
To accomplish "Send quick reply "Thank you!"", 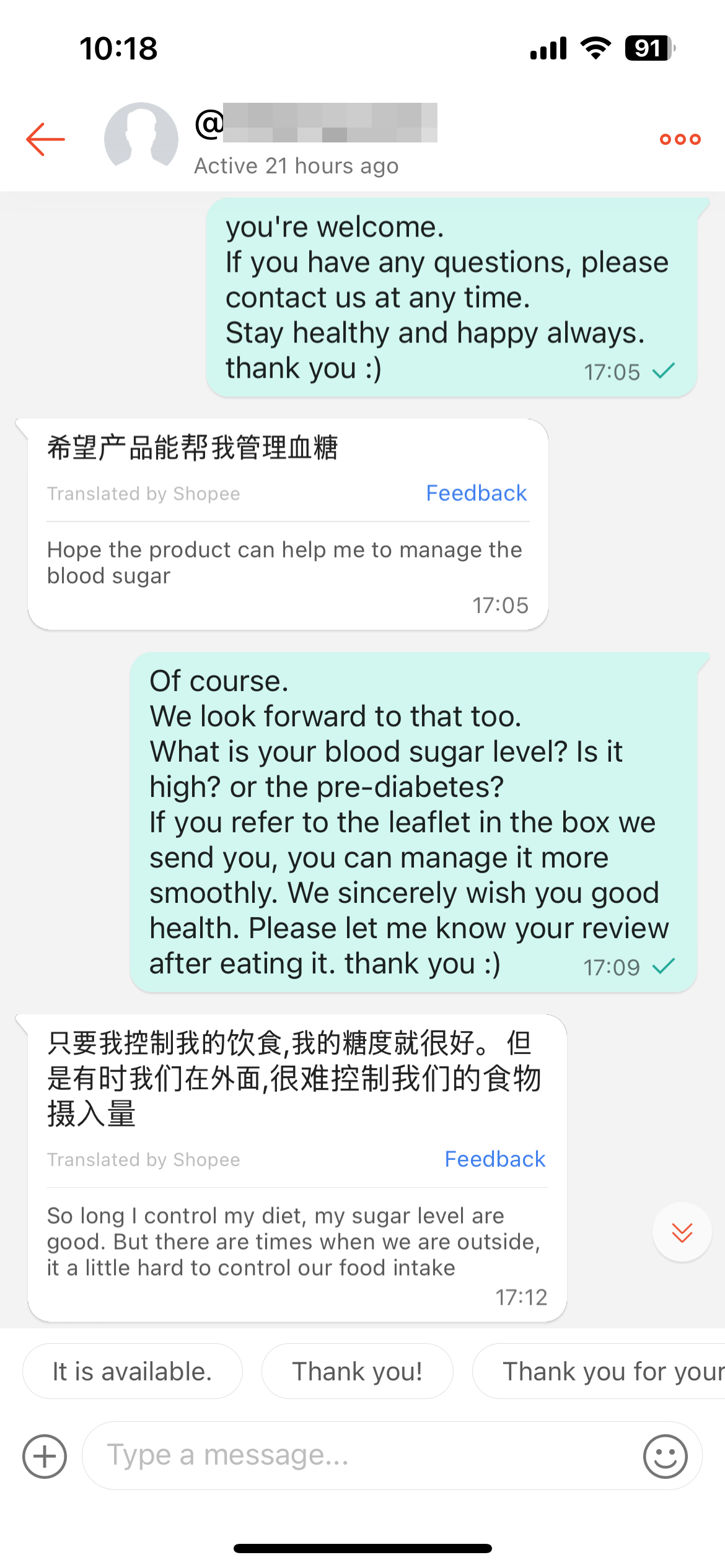I will click(x=357, y=1371).
